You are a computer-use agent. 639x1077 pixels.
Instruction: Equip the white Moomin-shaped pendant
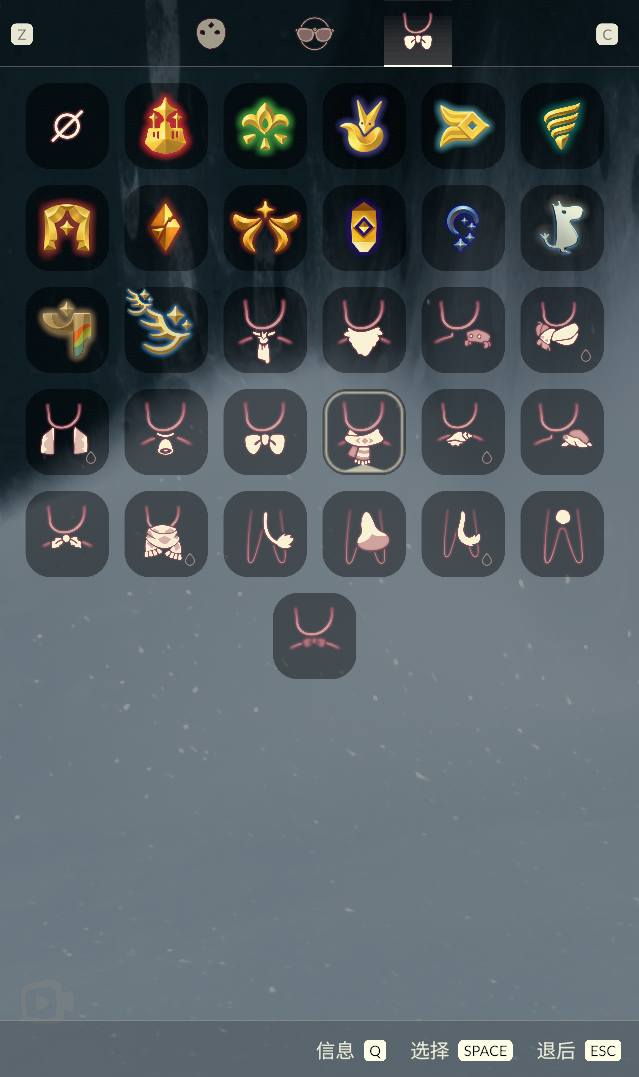point(562,228)
